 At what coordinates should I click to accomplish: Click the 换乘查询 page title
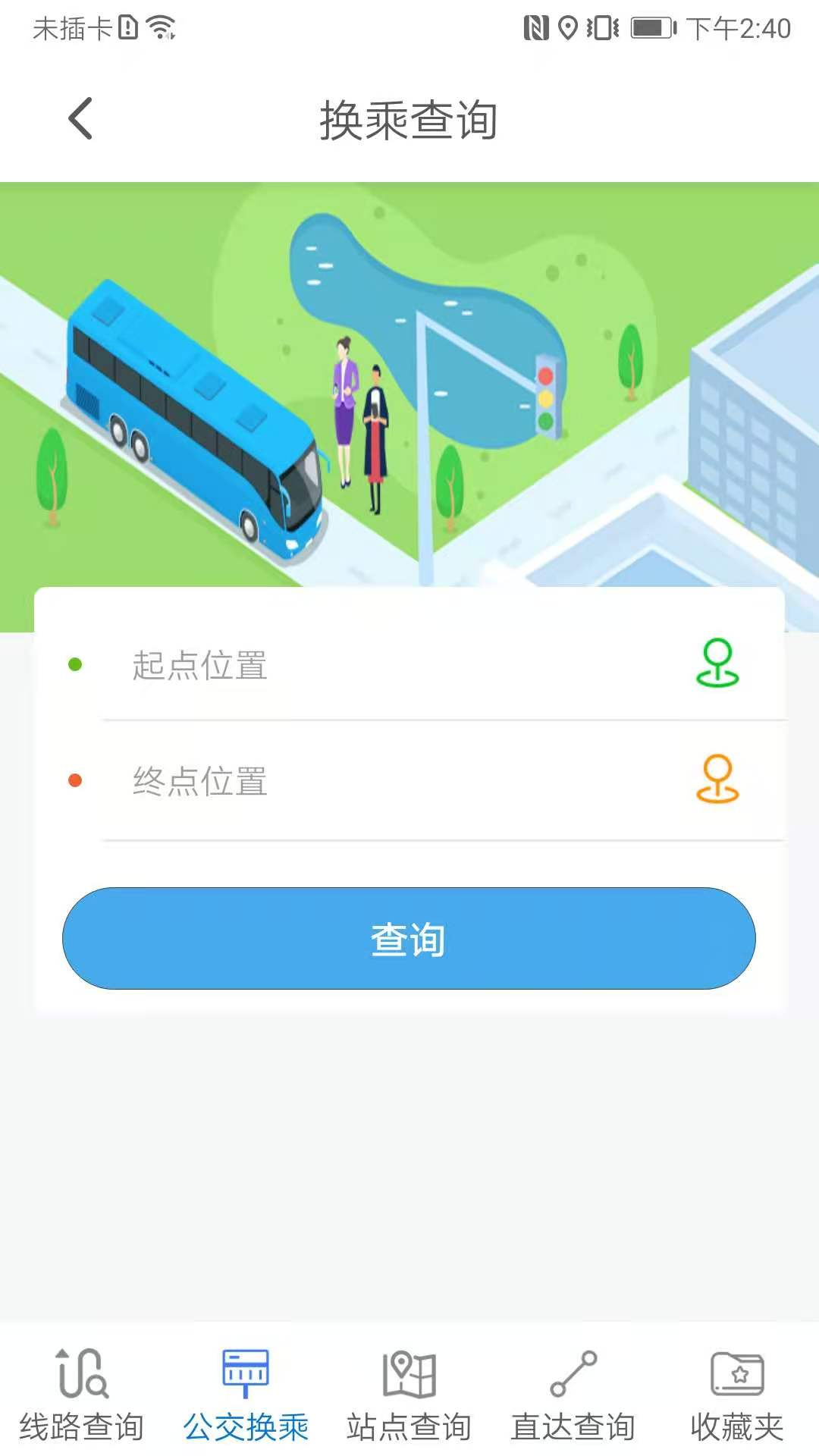point(409,120)
